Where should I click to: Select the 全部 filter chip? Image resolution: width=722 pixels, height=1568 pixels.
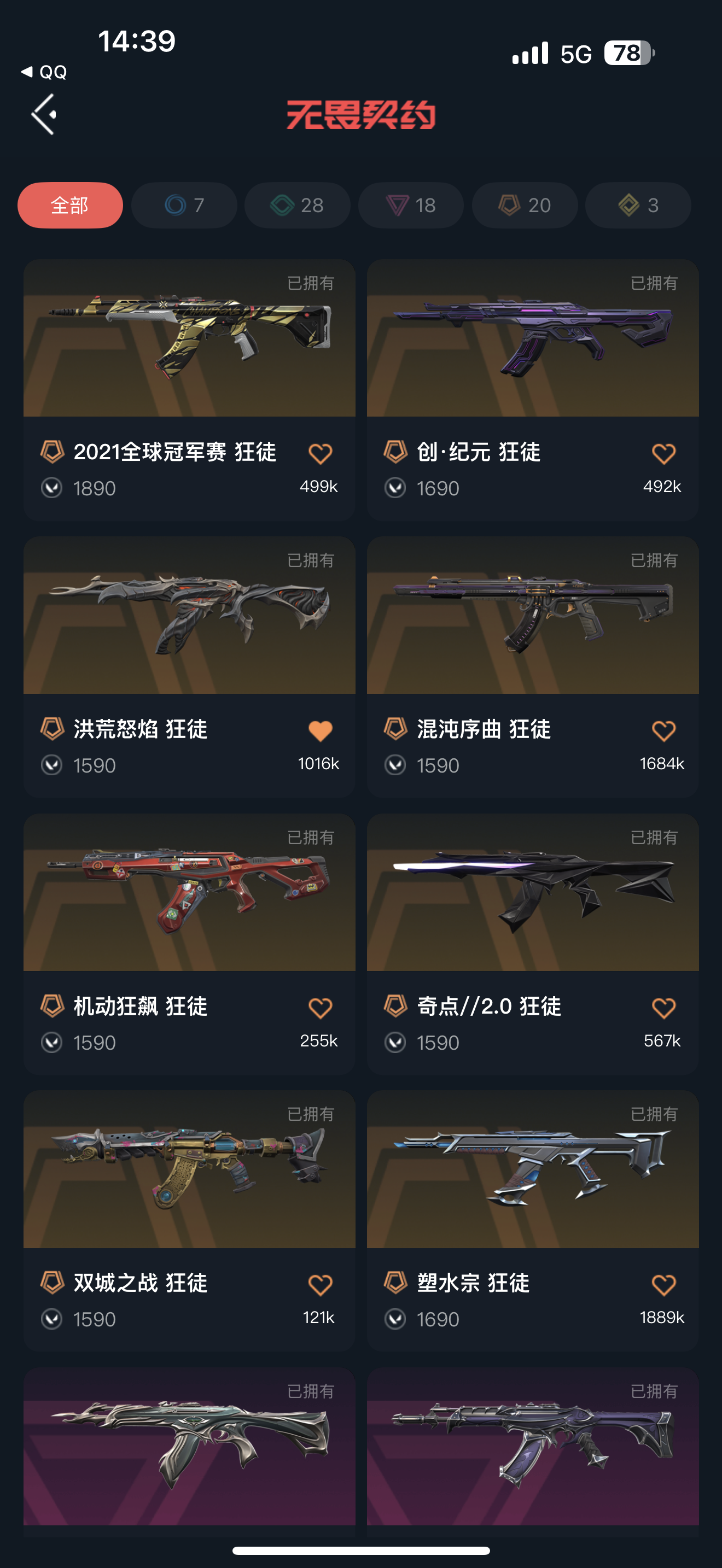point(70,205)
